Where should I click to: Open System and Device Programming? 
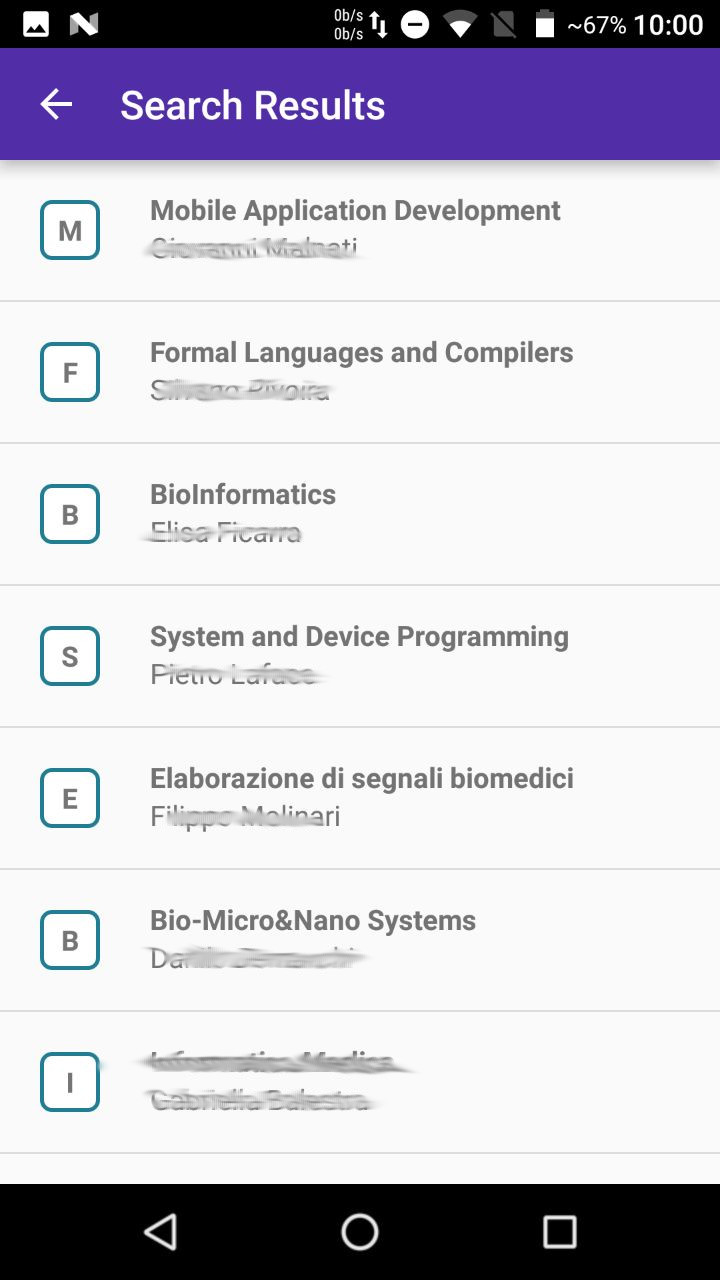click(x=360, y=656)
